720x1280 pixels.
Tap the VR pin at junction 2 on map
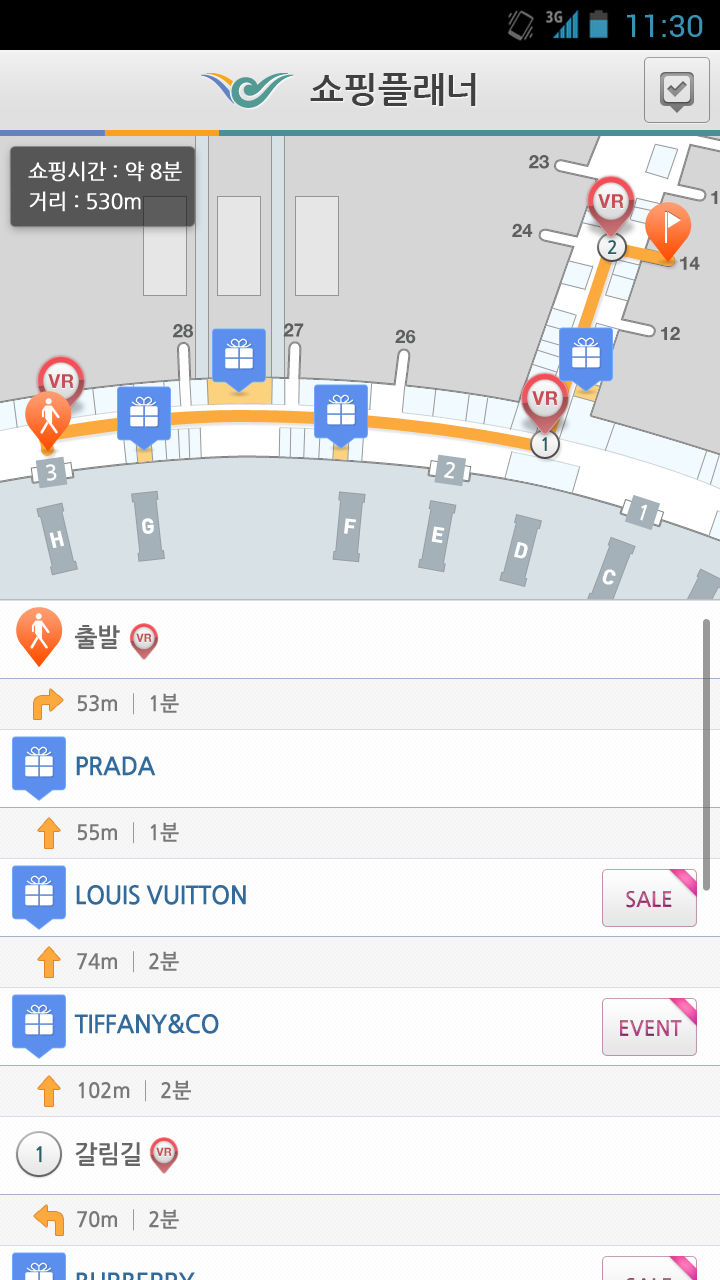[610, 205]
